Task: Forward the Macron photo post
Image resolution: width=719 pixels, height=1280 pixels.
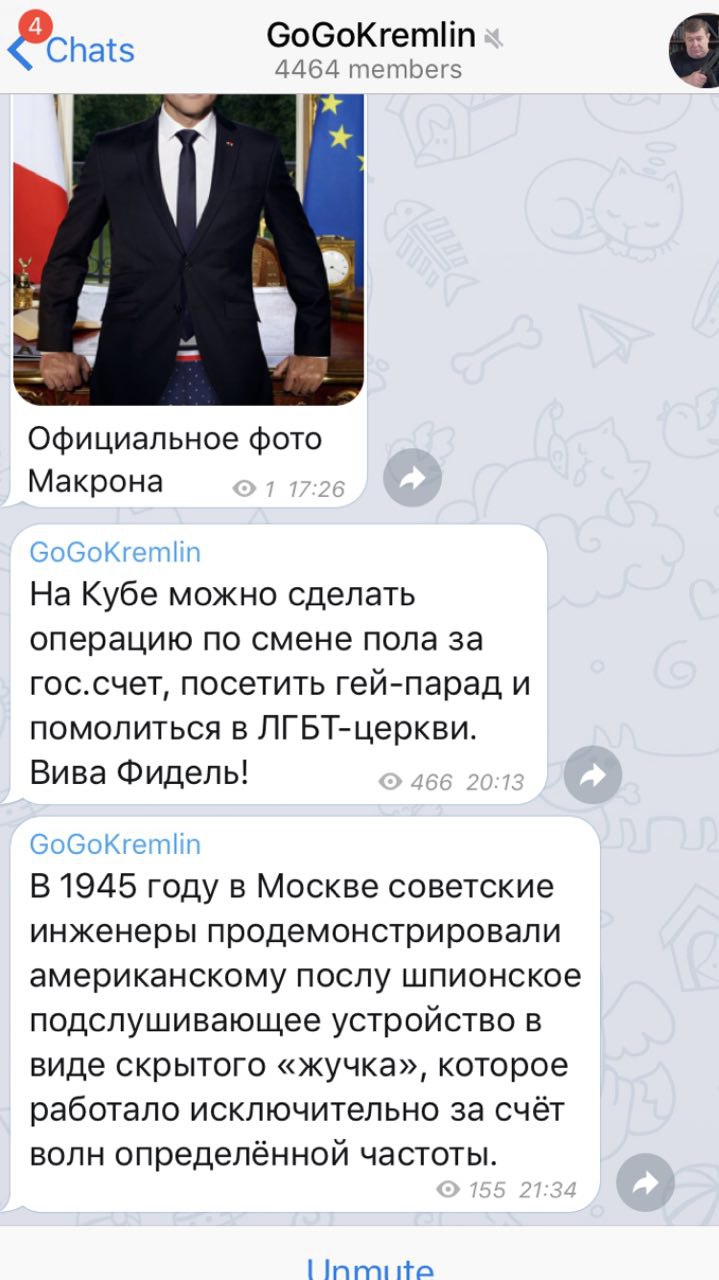Action: tap(412, 478)
